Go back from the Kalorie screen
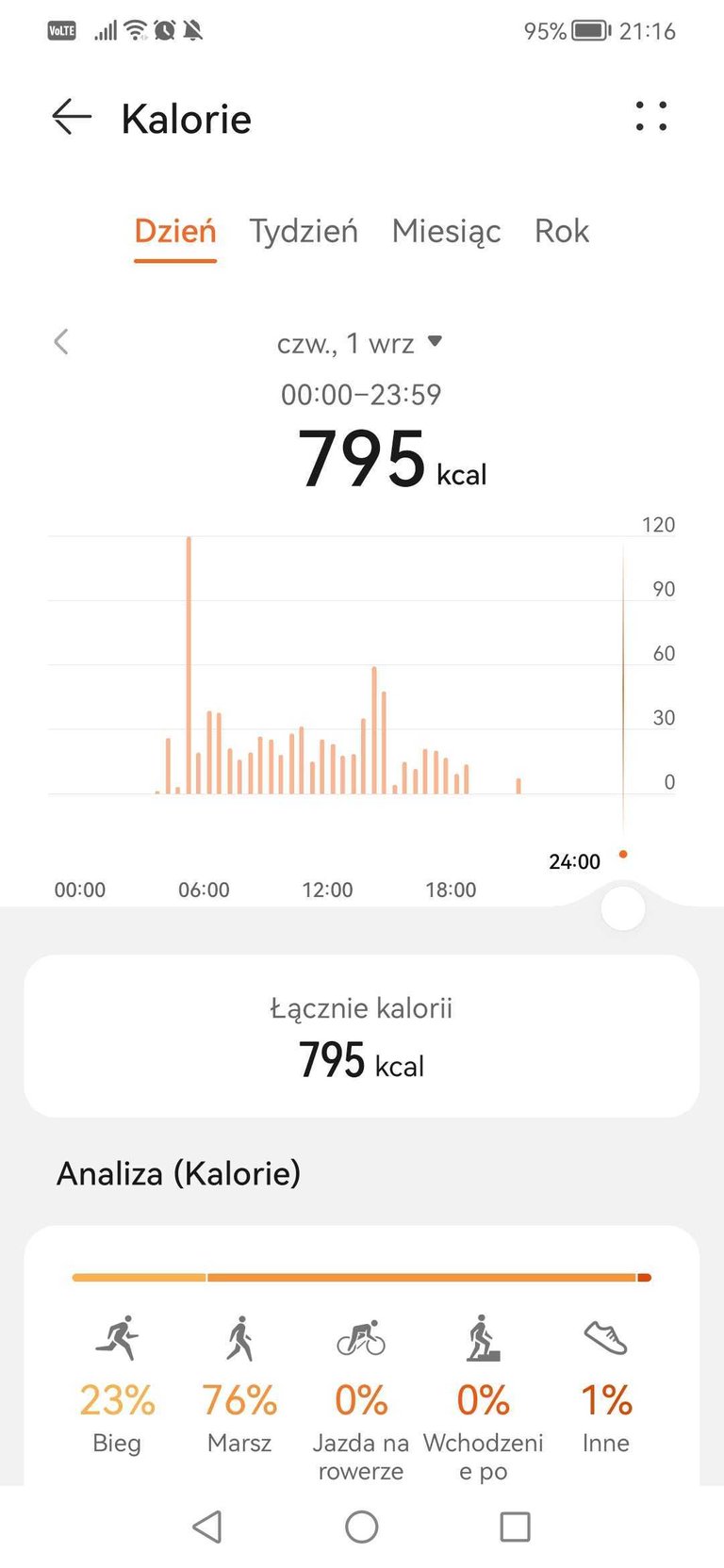Viewport: 724px width, 1568px height. click(72, 118)
